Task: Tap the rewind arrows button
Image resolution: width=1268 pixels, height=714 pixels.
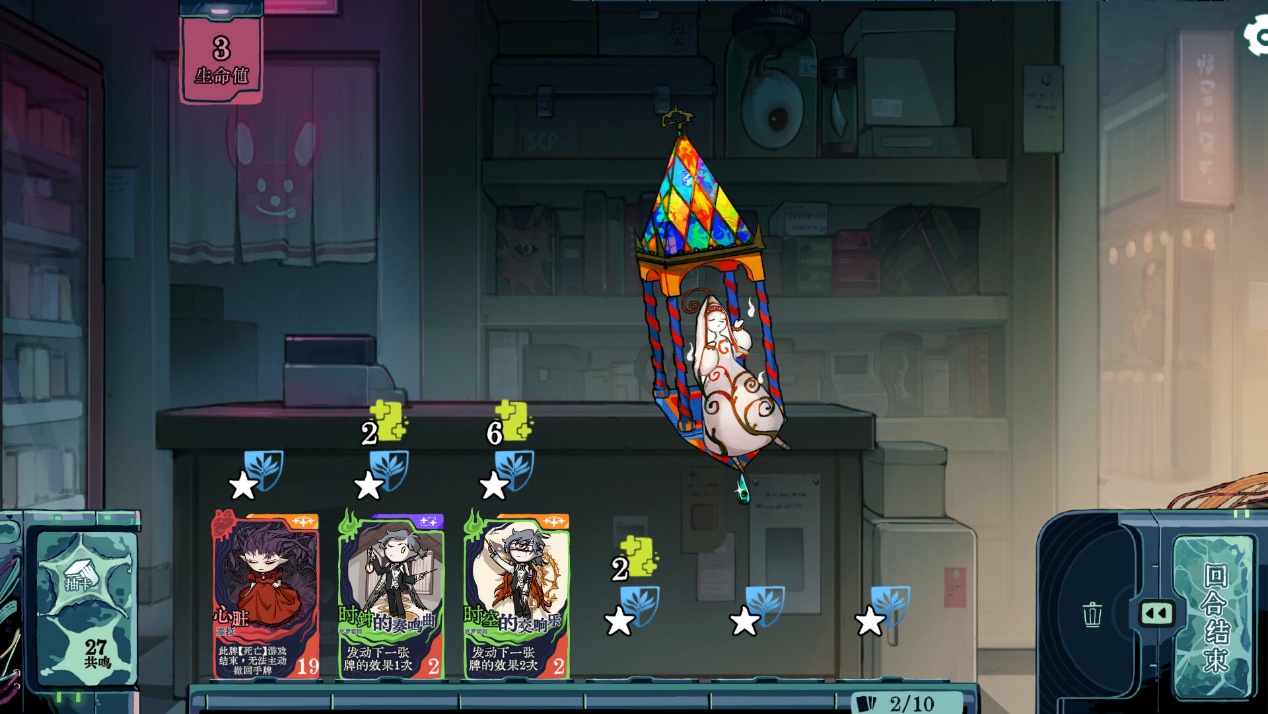Action: click(1155, 613)
